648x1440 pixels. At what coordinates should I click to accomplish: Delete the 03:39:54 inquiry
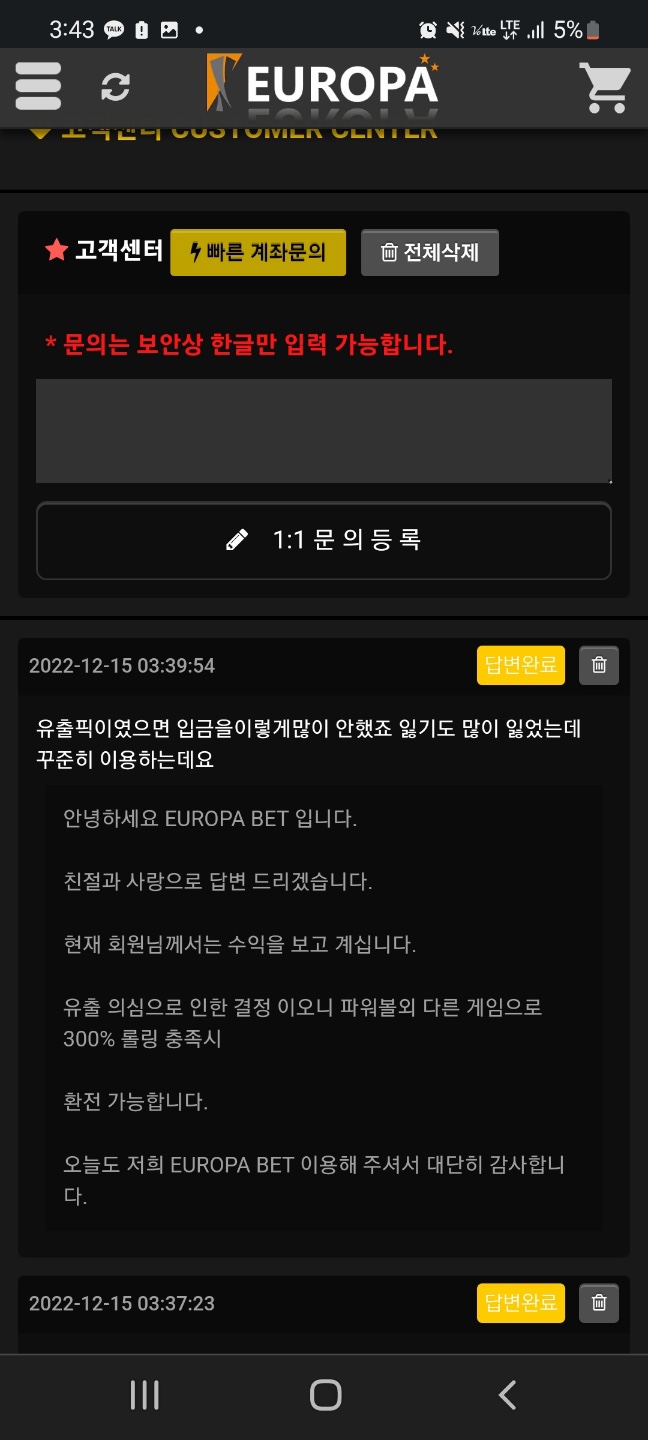click(598, 665)
